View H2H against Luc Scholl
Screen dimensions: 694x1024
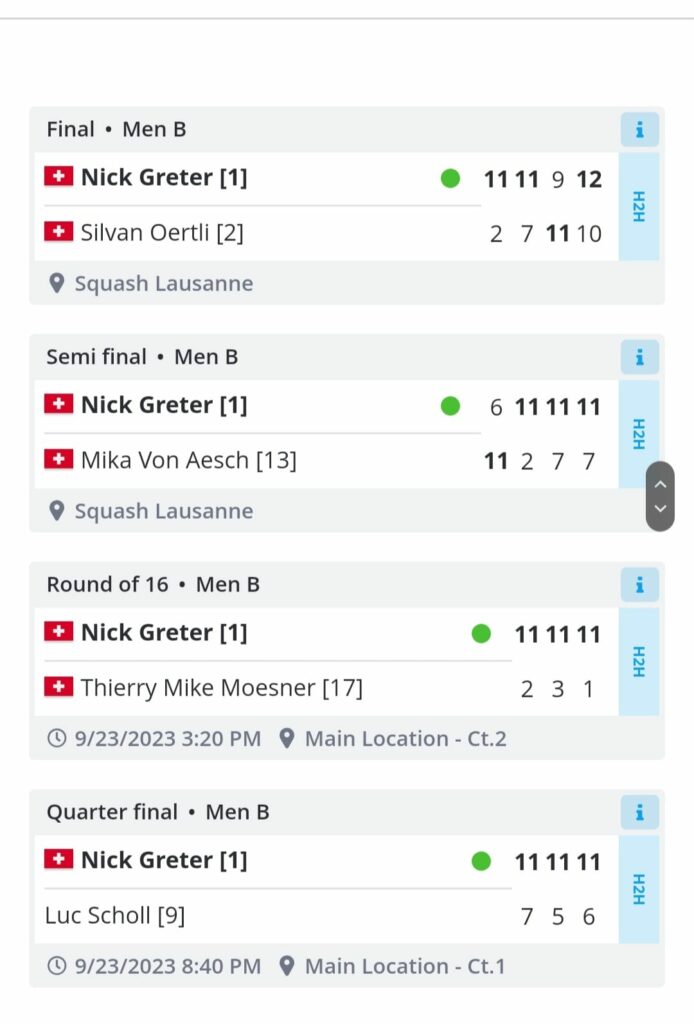point(639,889)
